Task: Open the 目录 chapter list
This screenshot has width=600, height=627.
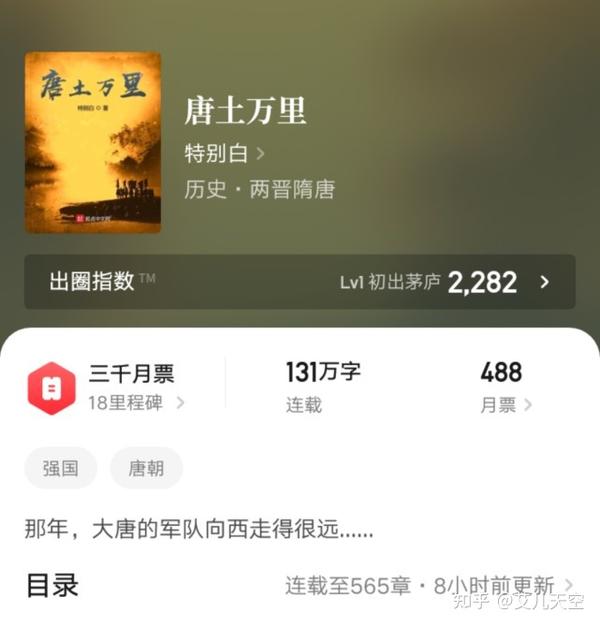Action: [x=300, y=585]
